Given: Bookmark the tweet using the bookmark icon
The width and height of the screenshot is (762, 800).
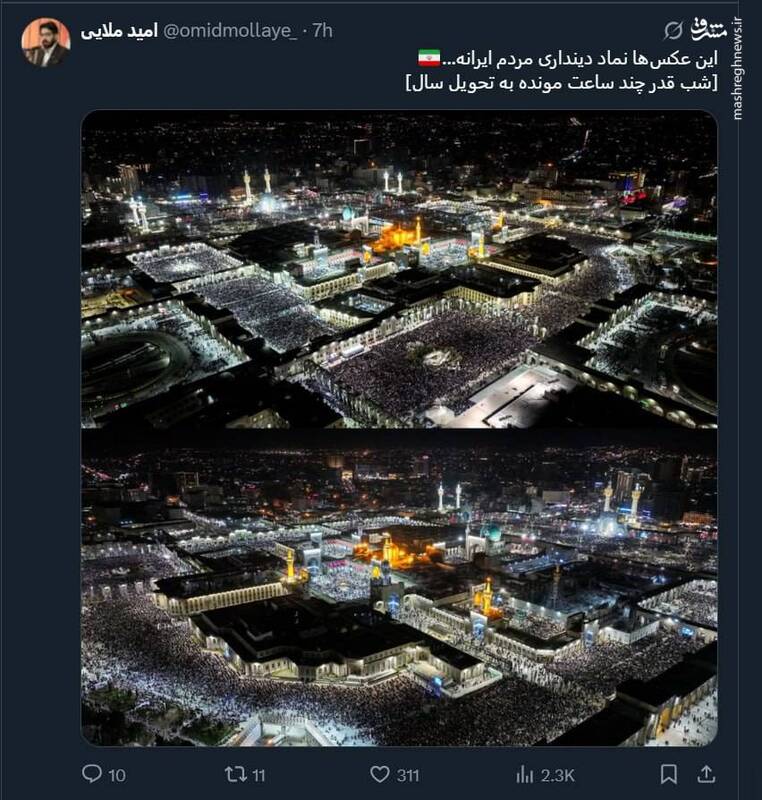Looking at the screenshot, I should coord(668,773).
